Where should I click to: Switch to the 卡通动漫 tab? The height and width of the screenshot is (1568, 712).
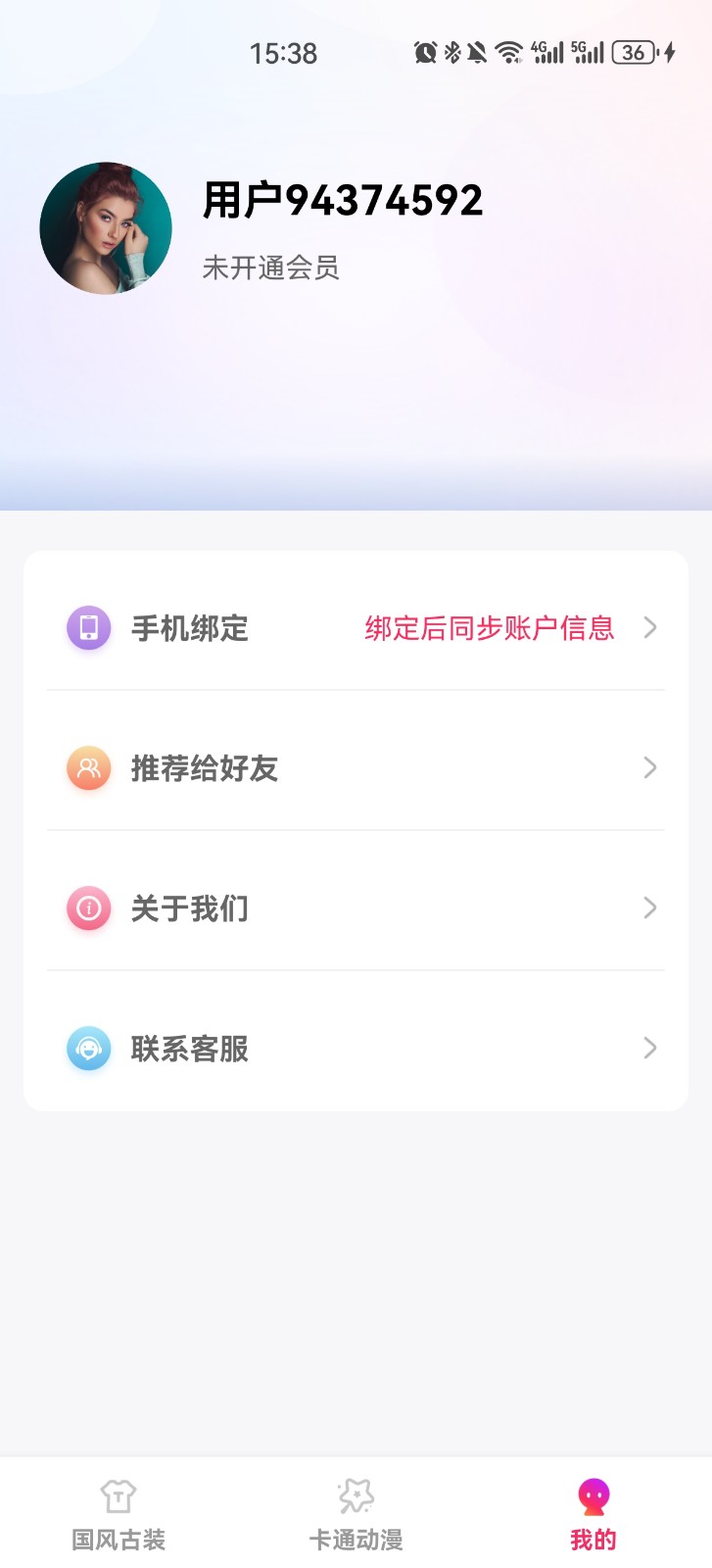pyautogui.click(x=356, y=1514)
